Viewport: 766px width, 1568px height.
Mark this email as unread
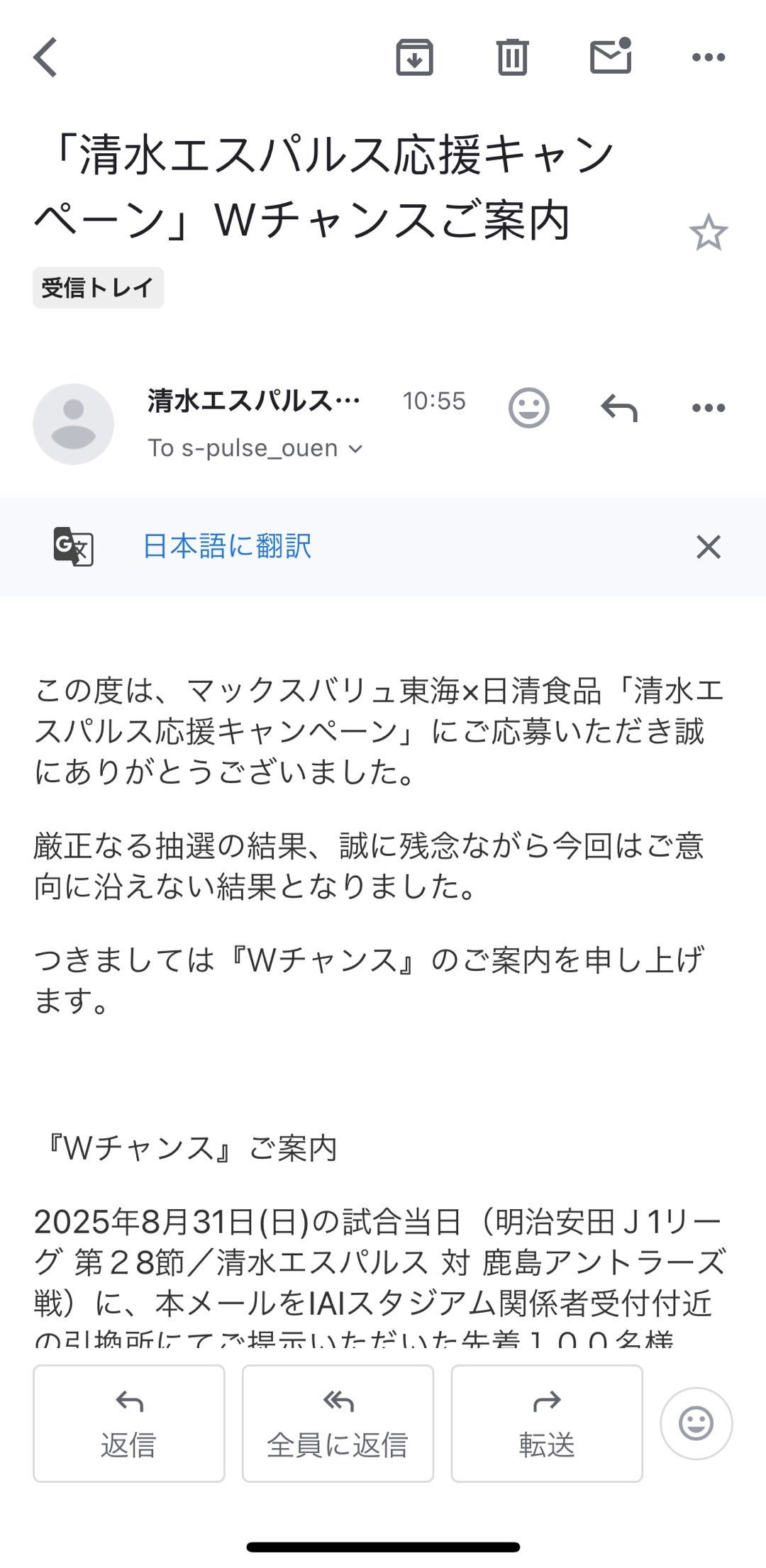[611, 56]
